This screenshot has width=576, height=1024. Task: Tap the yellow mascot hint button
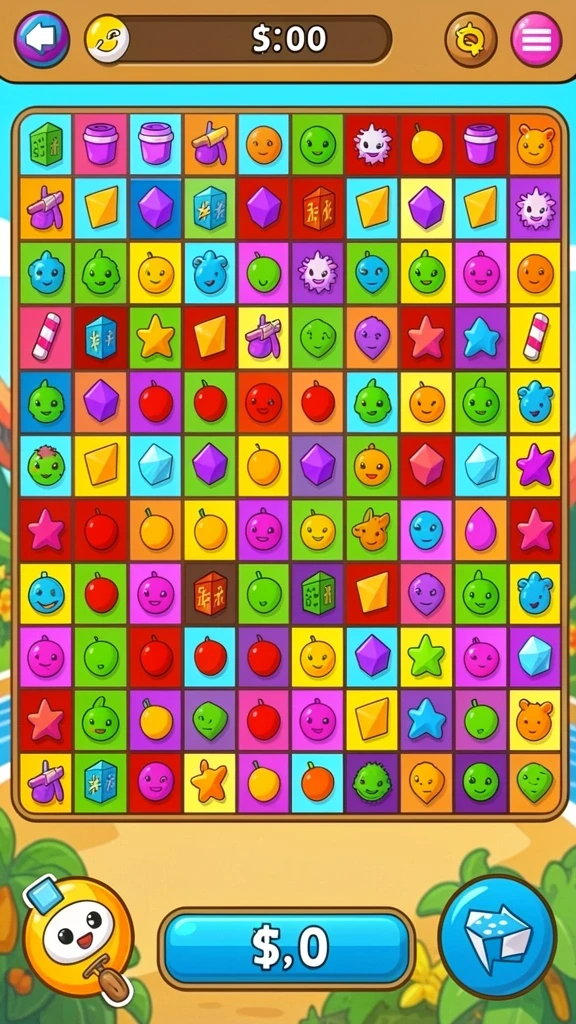[x=78, y=937]
